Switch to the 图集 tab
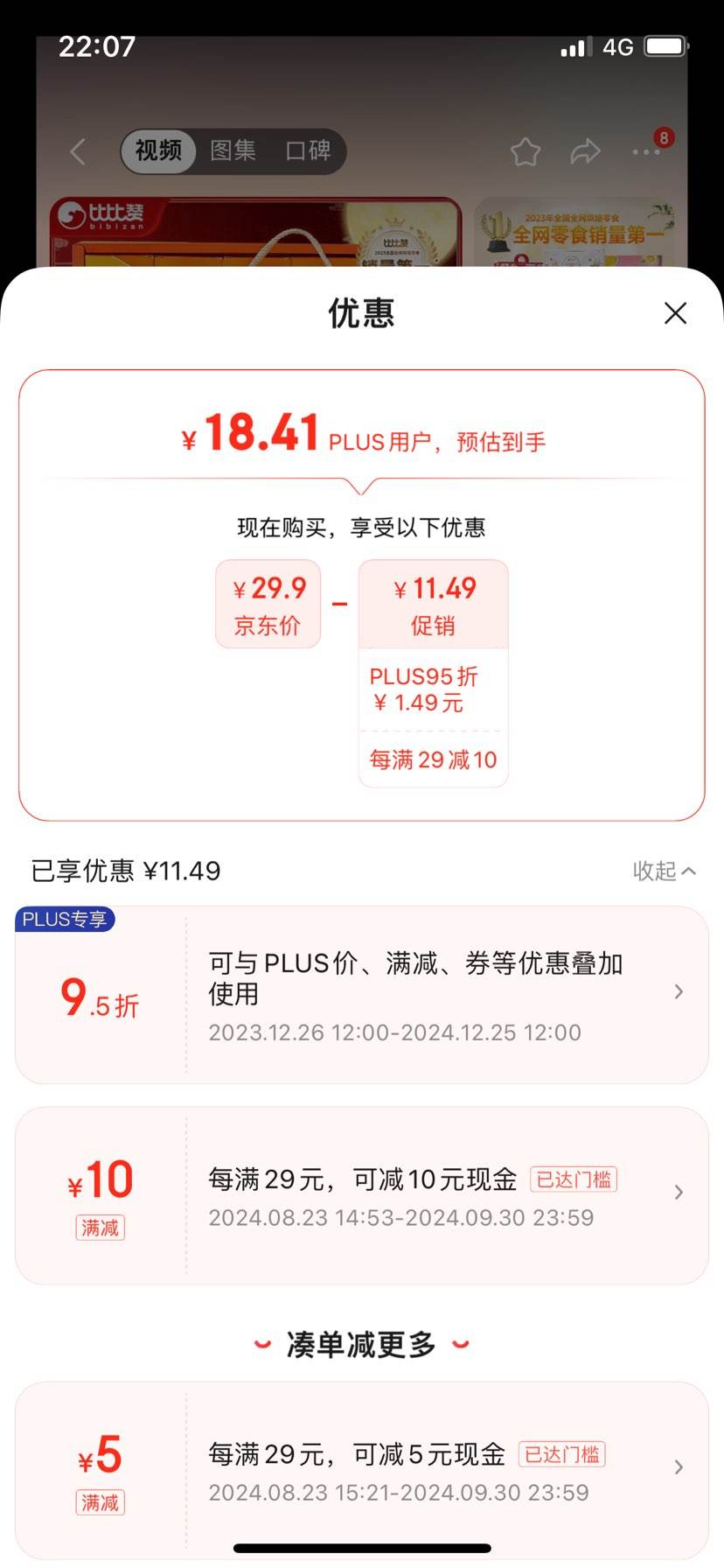The image size is (724, 1568). [233, 151]
